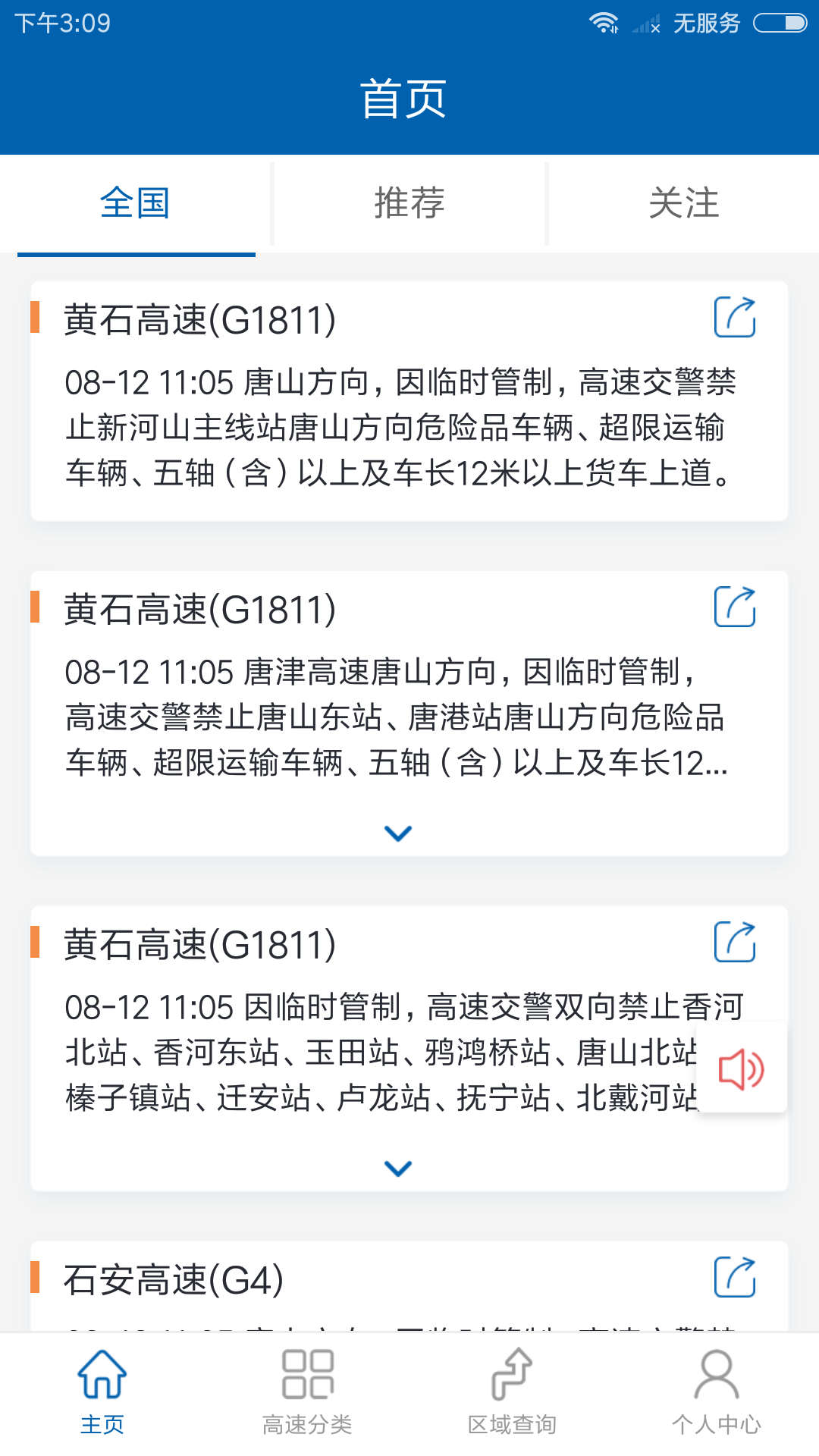This screenshot has height=1456, width=819.
Task: Expand the 唐津高速唐山方向 notice text
Action: [x=398, y=833]
